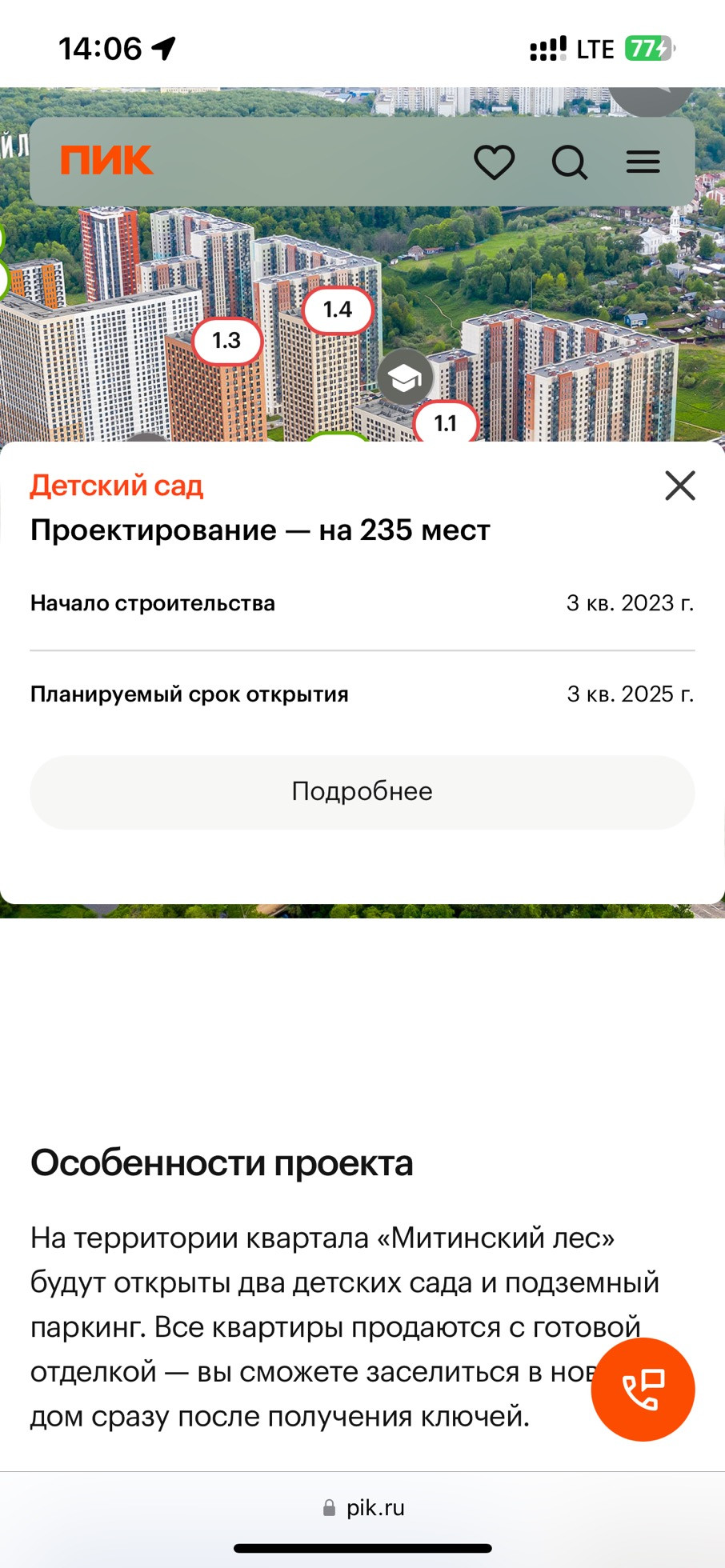Tap the pik.ru address bar
The width and height of the screenshot is (725, 1568).
click(x=363, y=1508)
